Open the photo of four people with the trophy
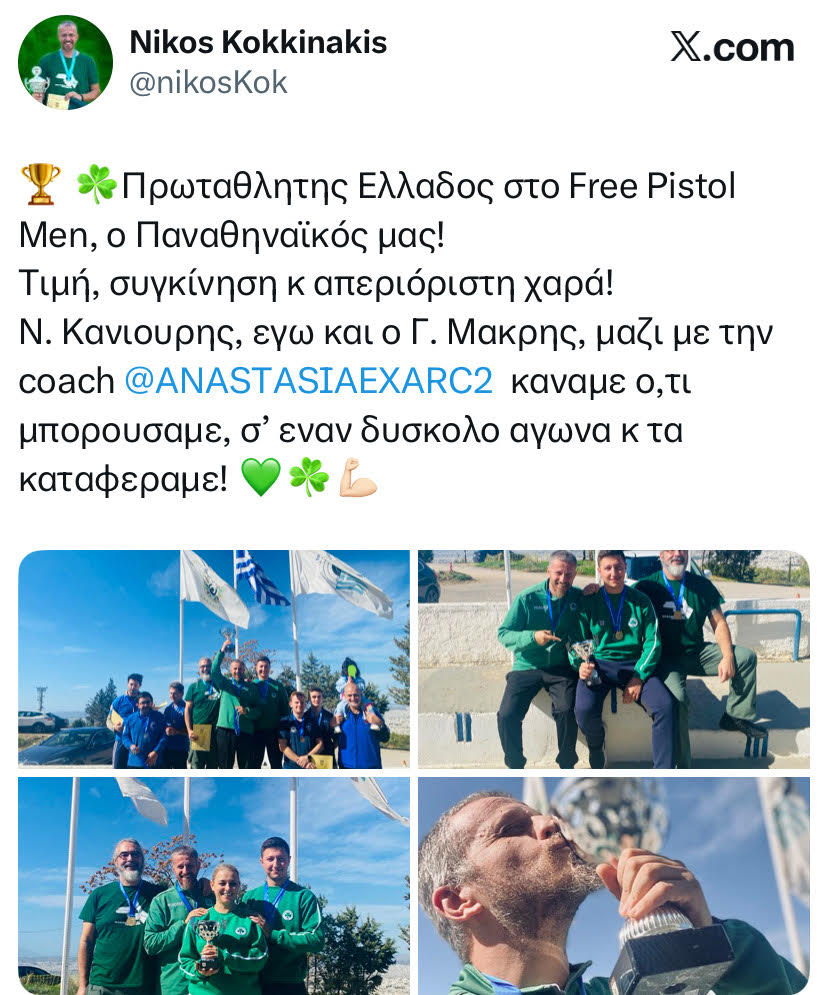This screenshot has width=828, height=995. [x=214, y=885]
